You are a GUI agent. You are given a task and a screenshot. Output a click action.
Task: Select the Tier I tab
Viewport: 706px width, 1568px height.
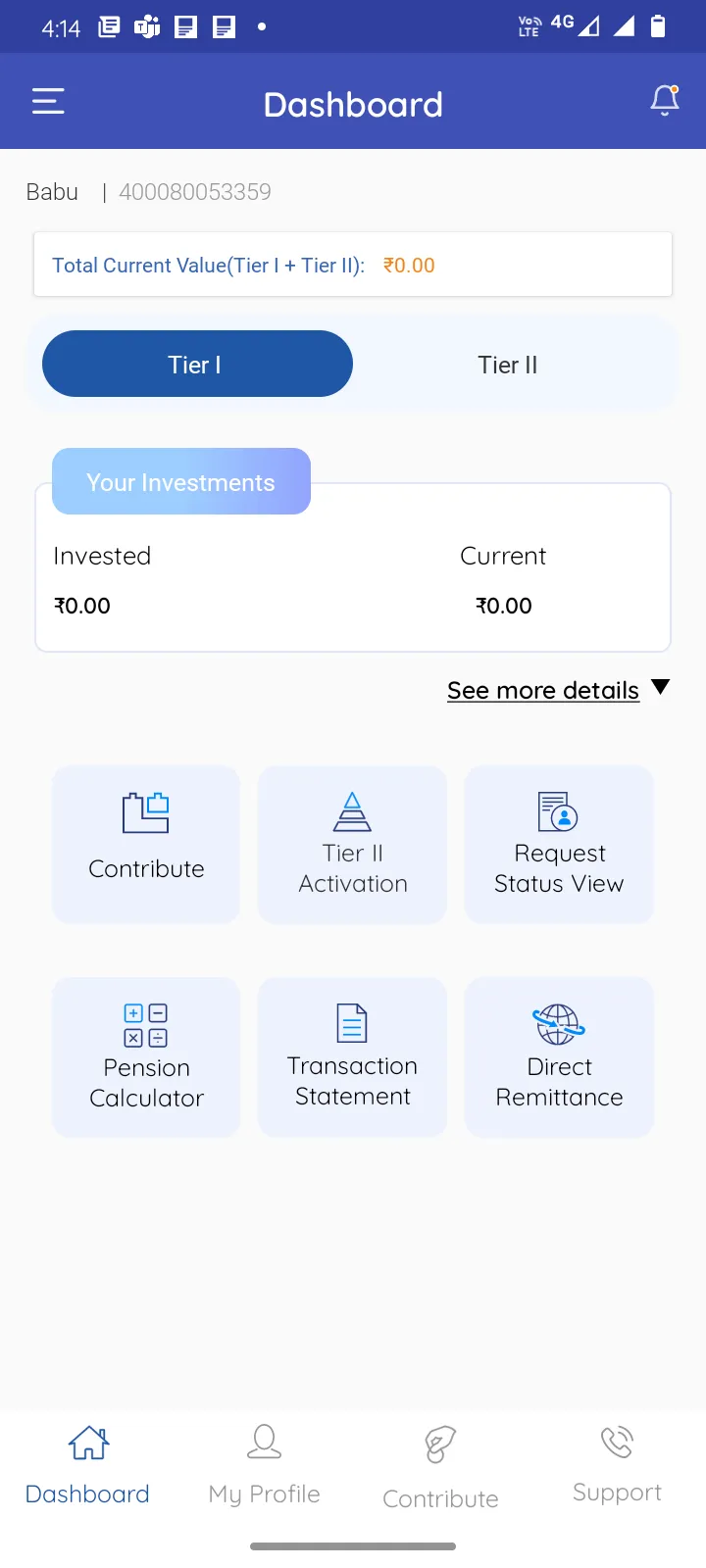coord(195,364)
